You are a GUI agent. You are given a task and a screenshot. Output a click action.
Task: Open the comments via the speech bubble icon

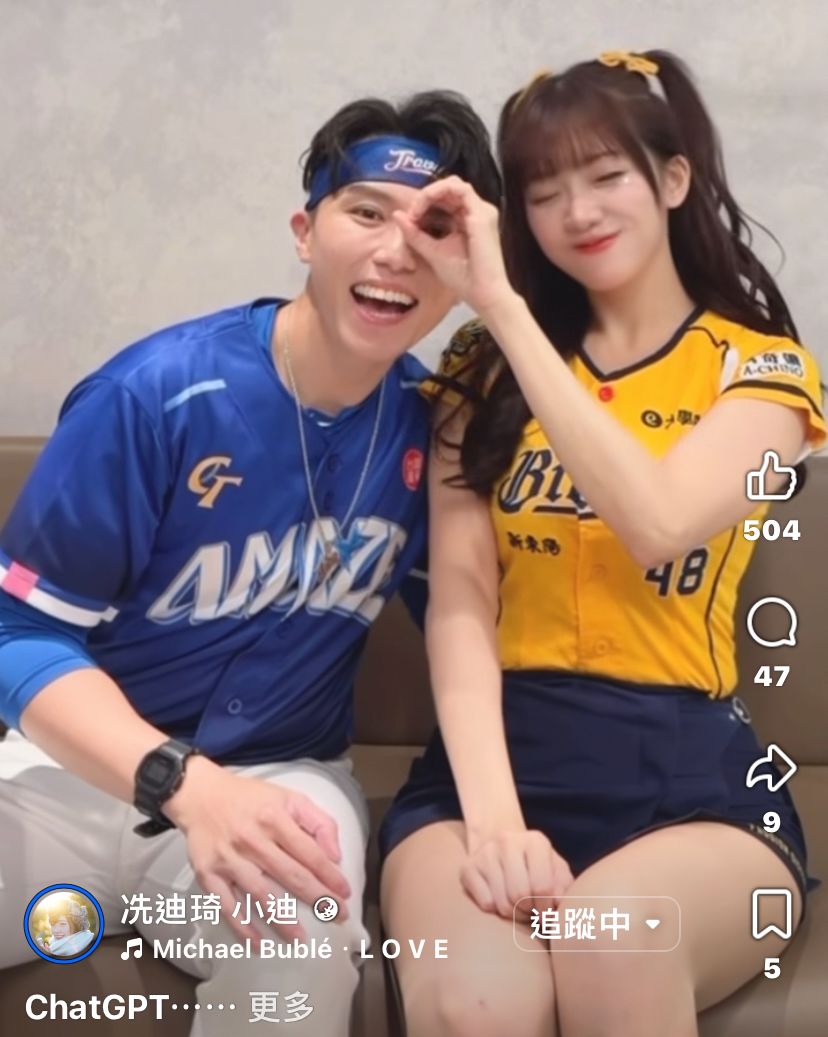point(771,622)
